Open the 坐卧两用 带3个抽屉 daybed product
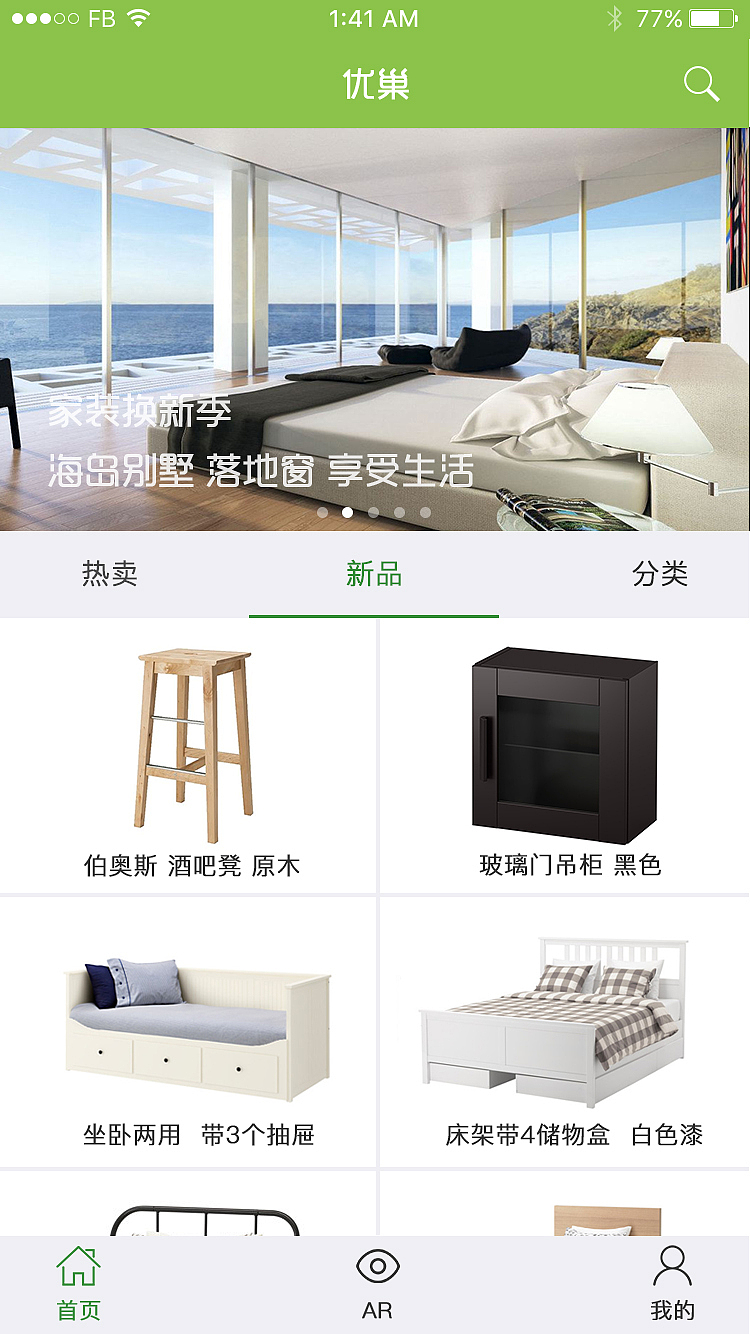This screenshot has height=1334, width=750. pyautogui.click(x=188, y=1030)
